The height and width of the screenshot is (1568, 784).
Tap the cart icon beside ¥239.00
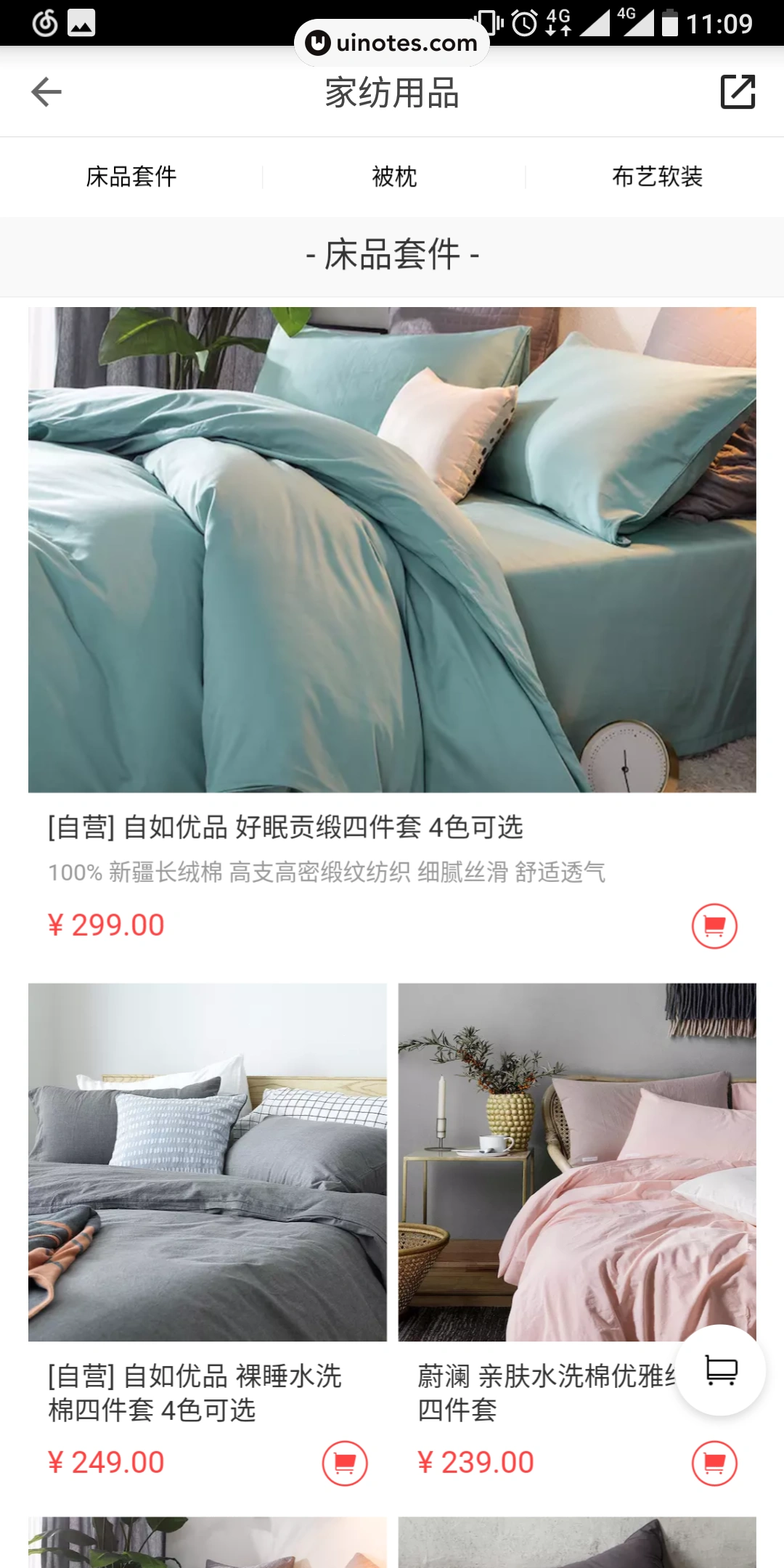[715, 1463]
